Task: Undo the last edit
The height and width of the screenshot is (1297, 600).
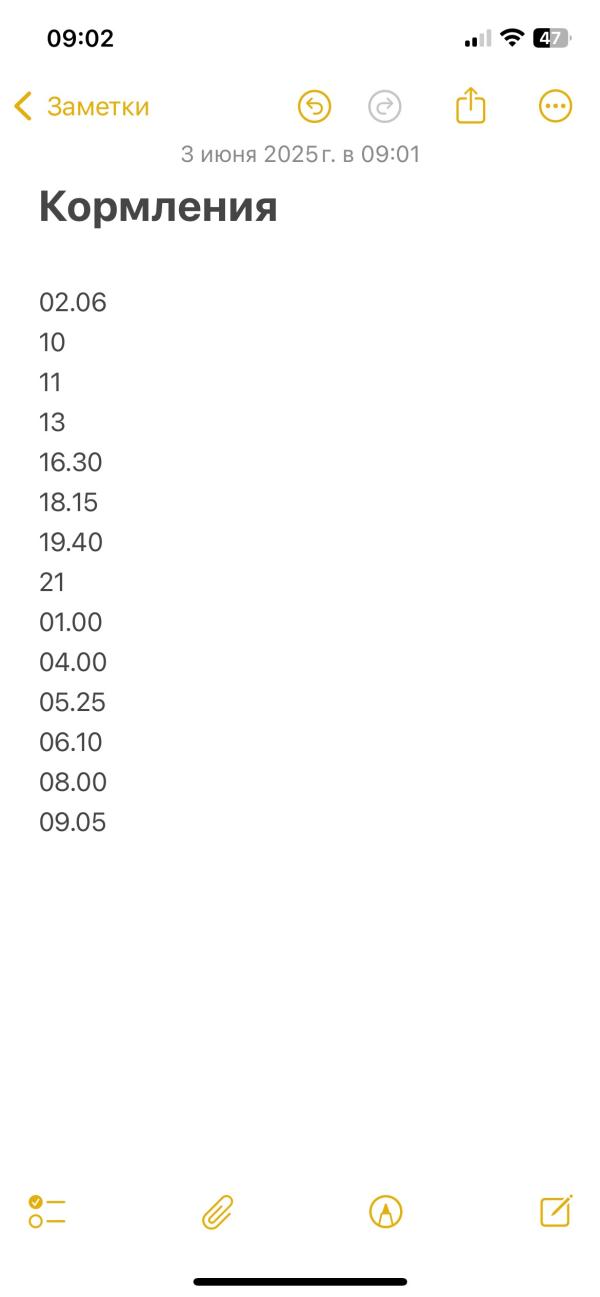Action: click(x=314, y=106)
